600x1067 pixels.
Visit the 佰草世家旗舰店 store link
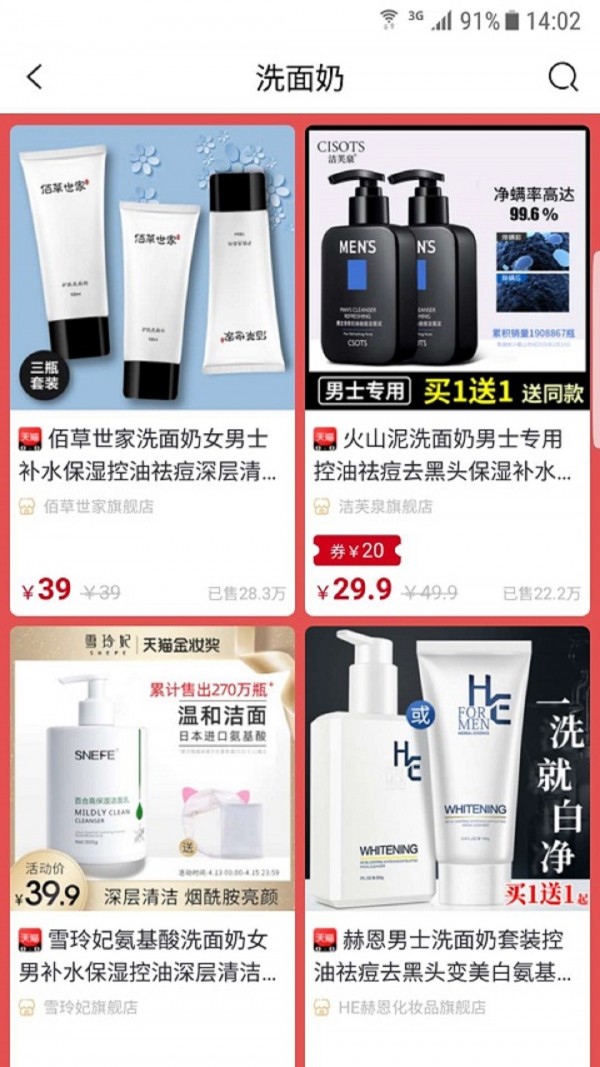[x=98, y=507]
